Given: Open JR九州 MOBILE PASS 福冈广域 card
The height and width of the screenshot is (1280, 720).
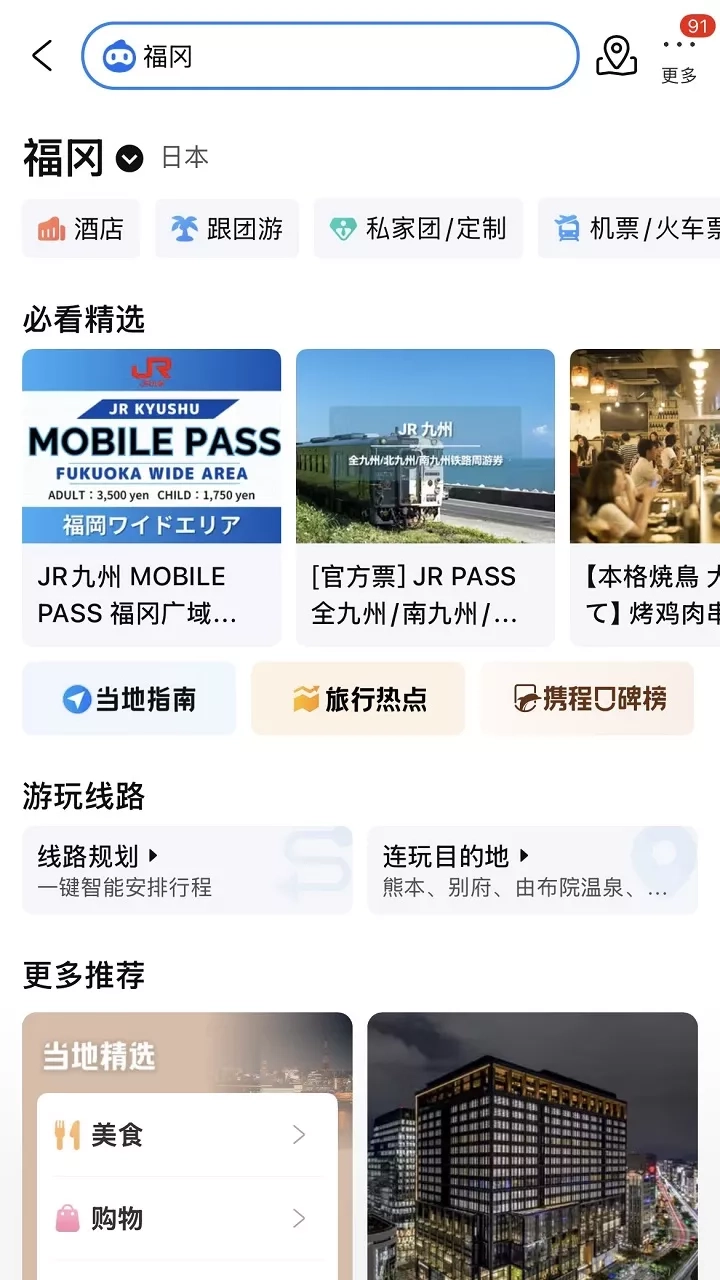Looking at the screenshot, I should pyautogui.click(x=151, y=497).
